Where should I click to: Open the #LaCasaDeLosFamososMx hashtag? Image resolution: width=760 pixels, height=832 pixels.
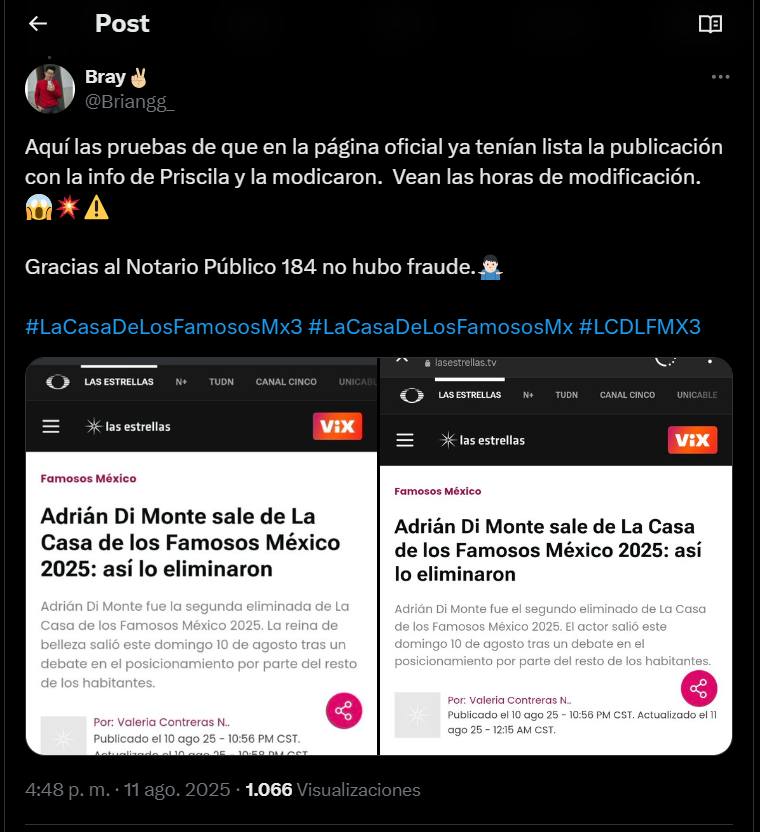[x=440, y=326]
